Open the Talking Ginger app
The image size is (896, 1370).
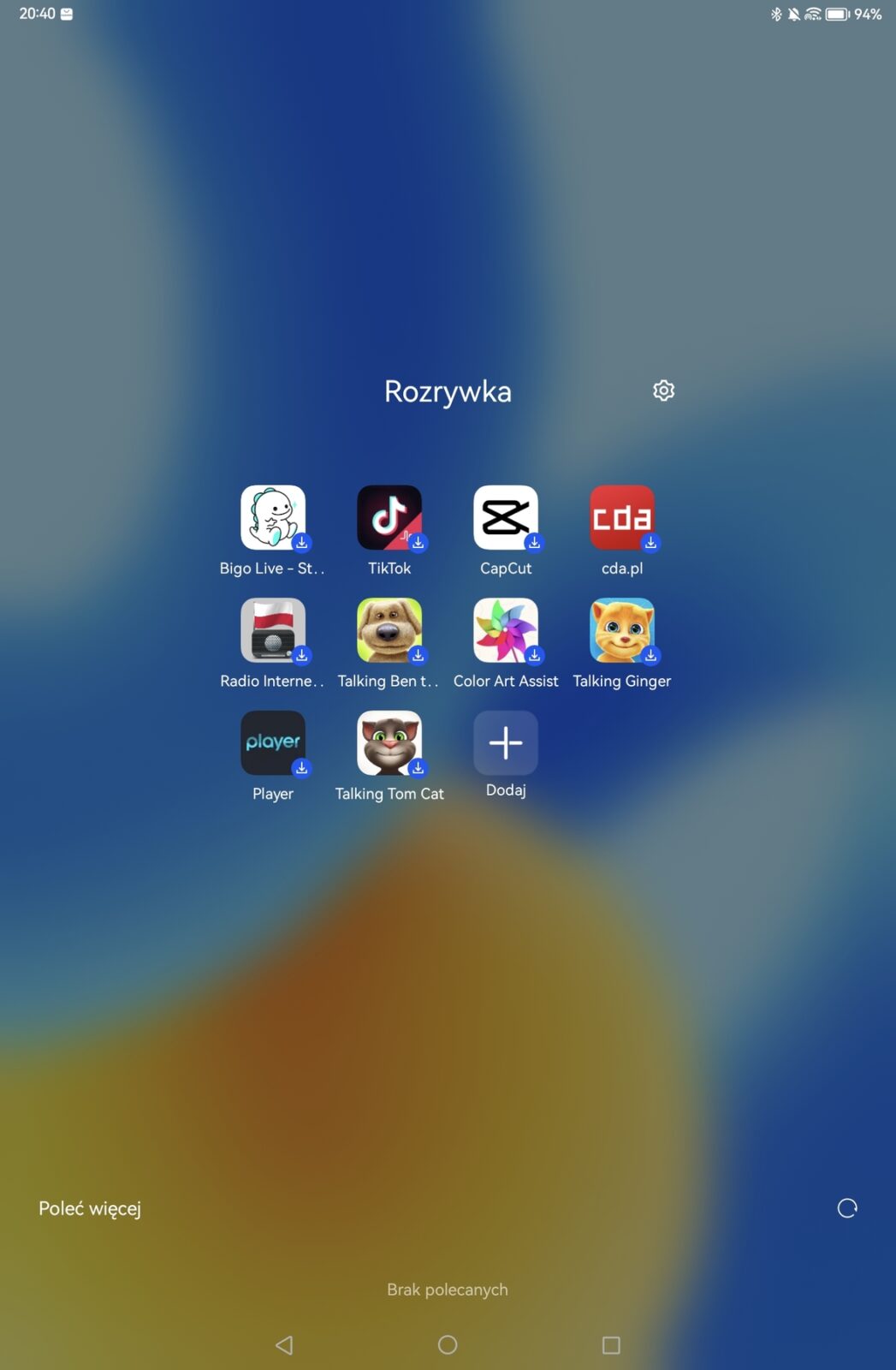[x=622, y=630]
